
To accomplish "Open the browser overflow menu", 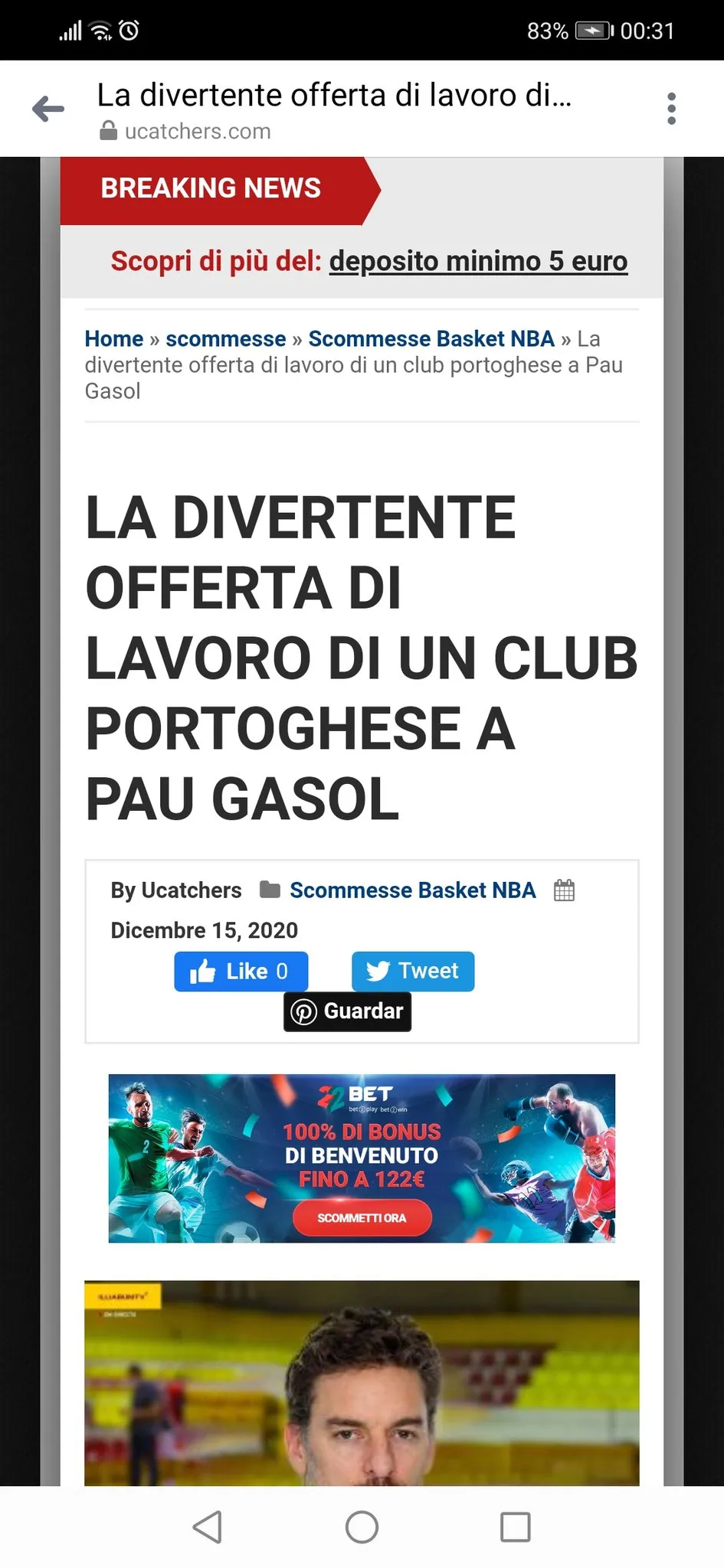I will [671, 109].
